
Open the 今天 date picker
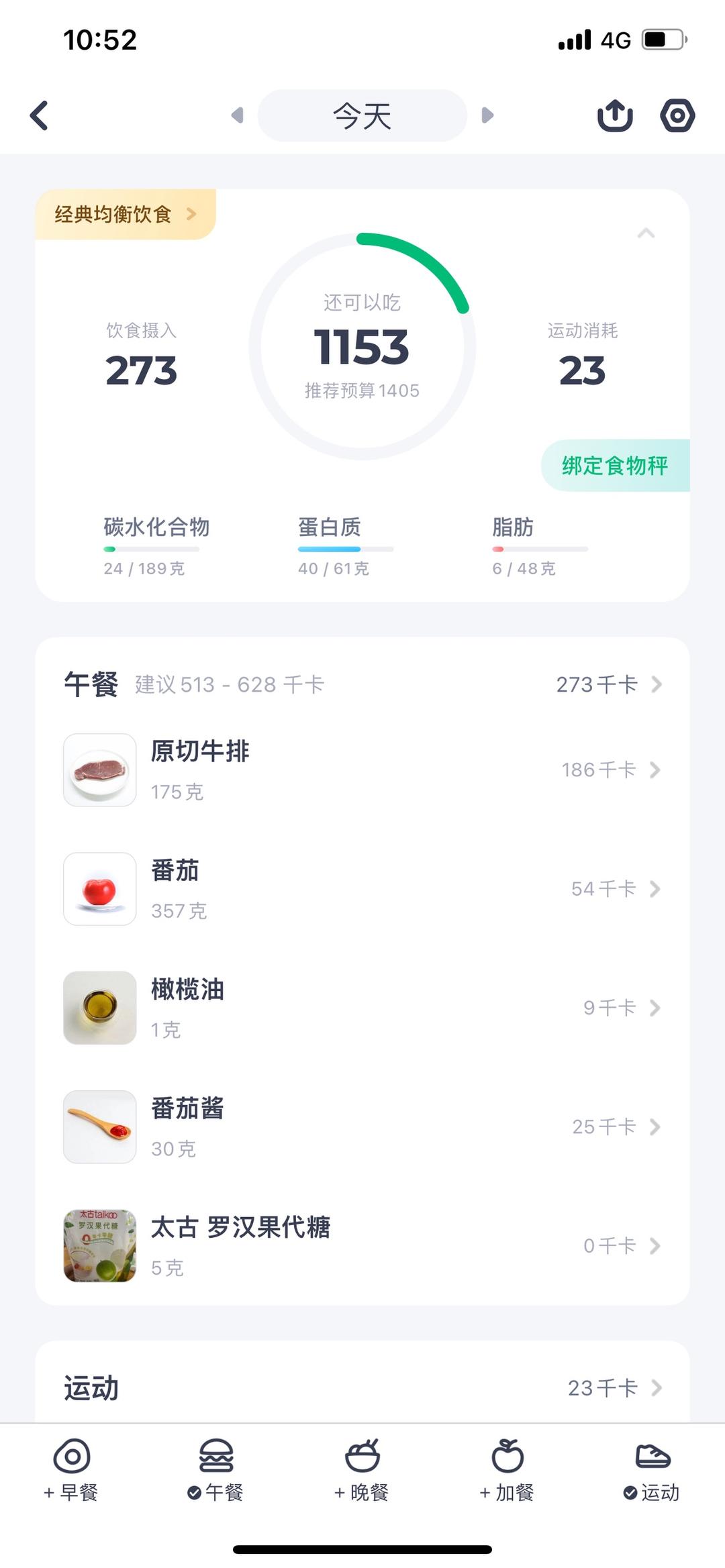[x=362, y=115]
